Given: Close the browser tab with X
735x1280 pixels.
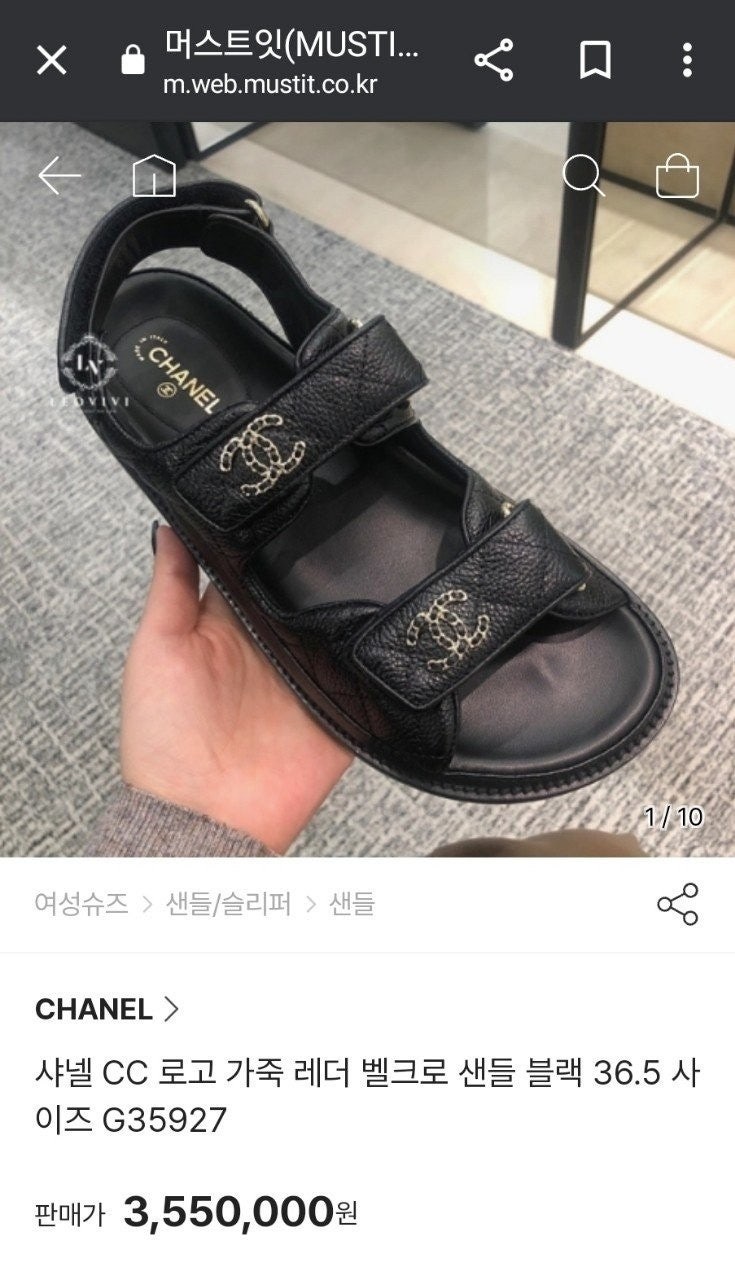Looking at the screenshot, I should pyautogui.click(x=51, y=61).
